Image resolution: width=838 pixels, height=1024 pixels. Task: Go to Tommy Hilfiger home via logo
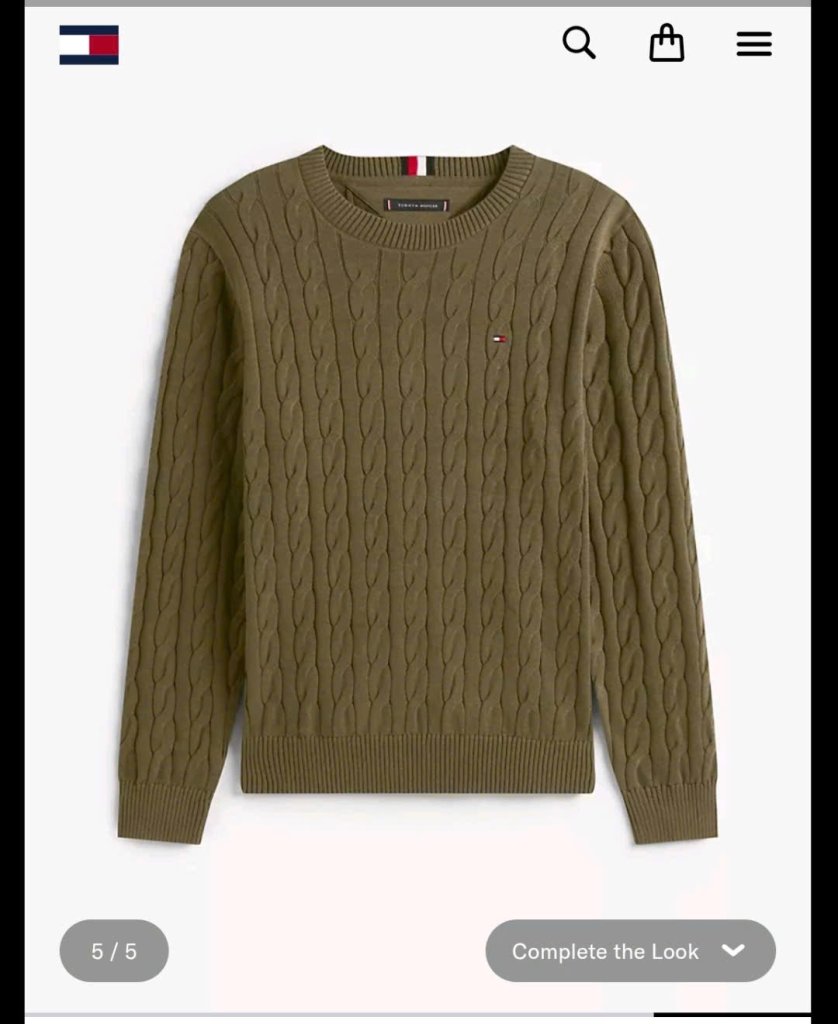89,45
